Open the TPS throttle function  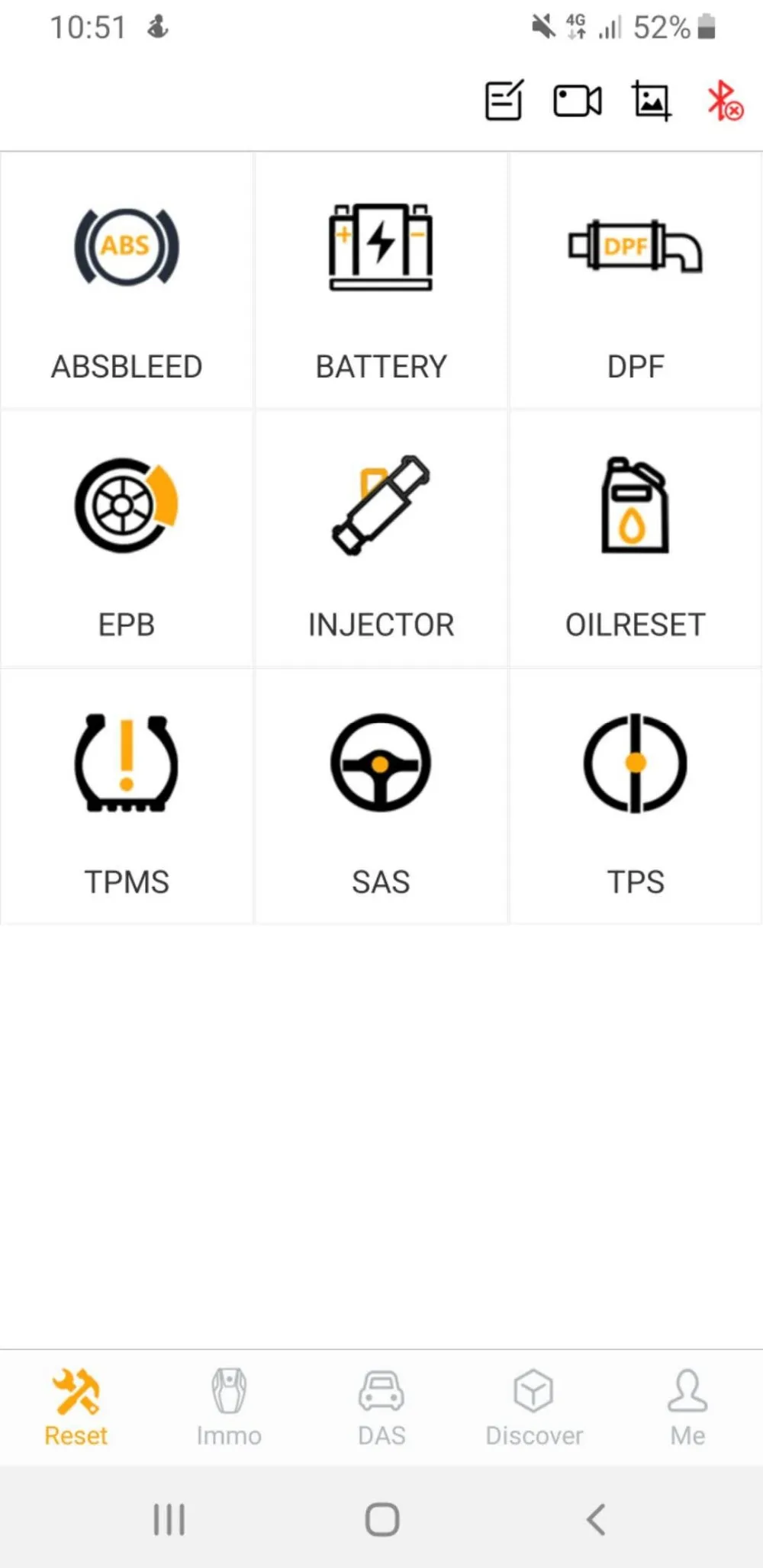pyautogui.click(x=636, y=796)
